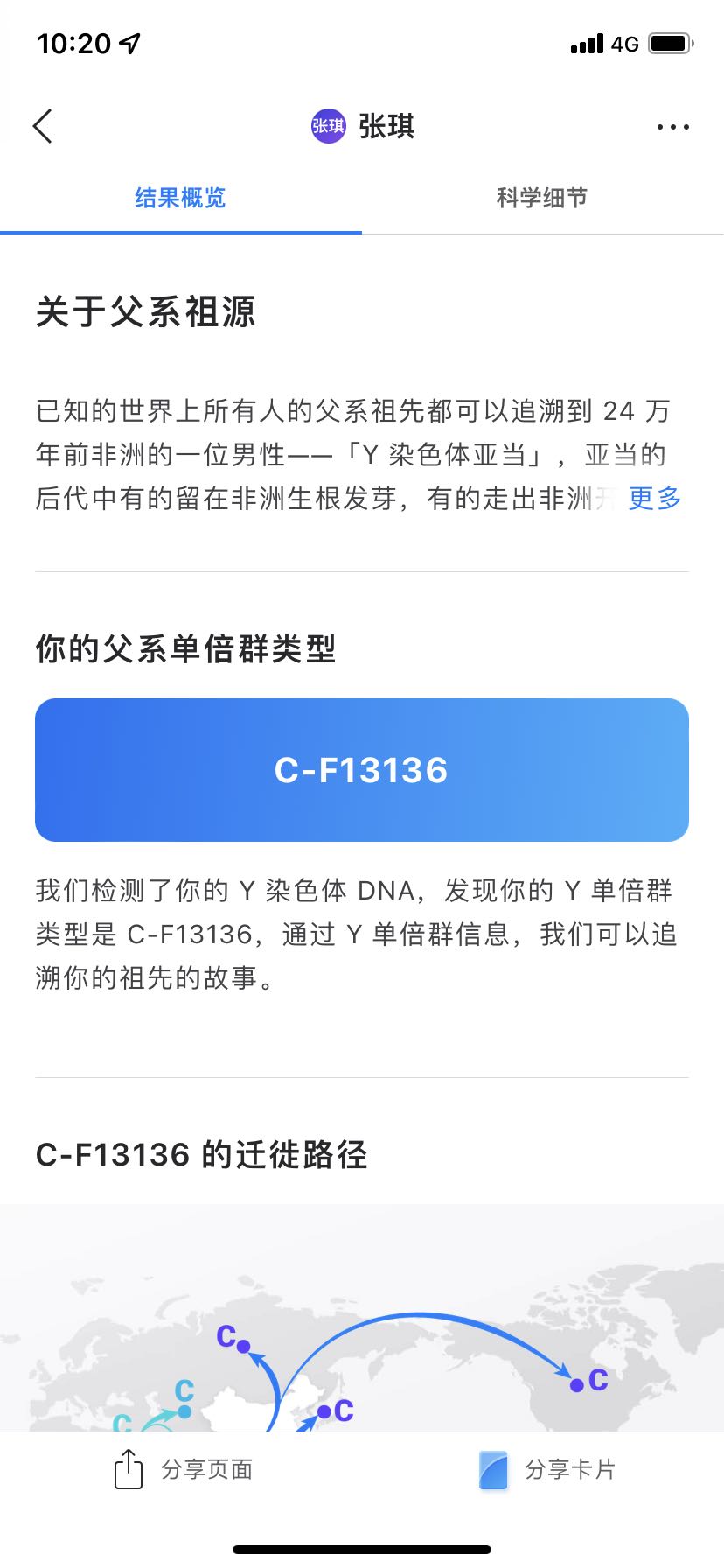The width and height of the screenshot is (724, 1568).
Task: Tap 分享页面 to share this page
Action: click(184, 1469)
